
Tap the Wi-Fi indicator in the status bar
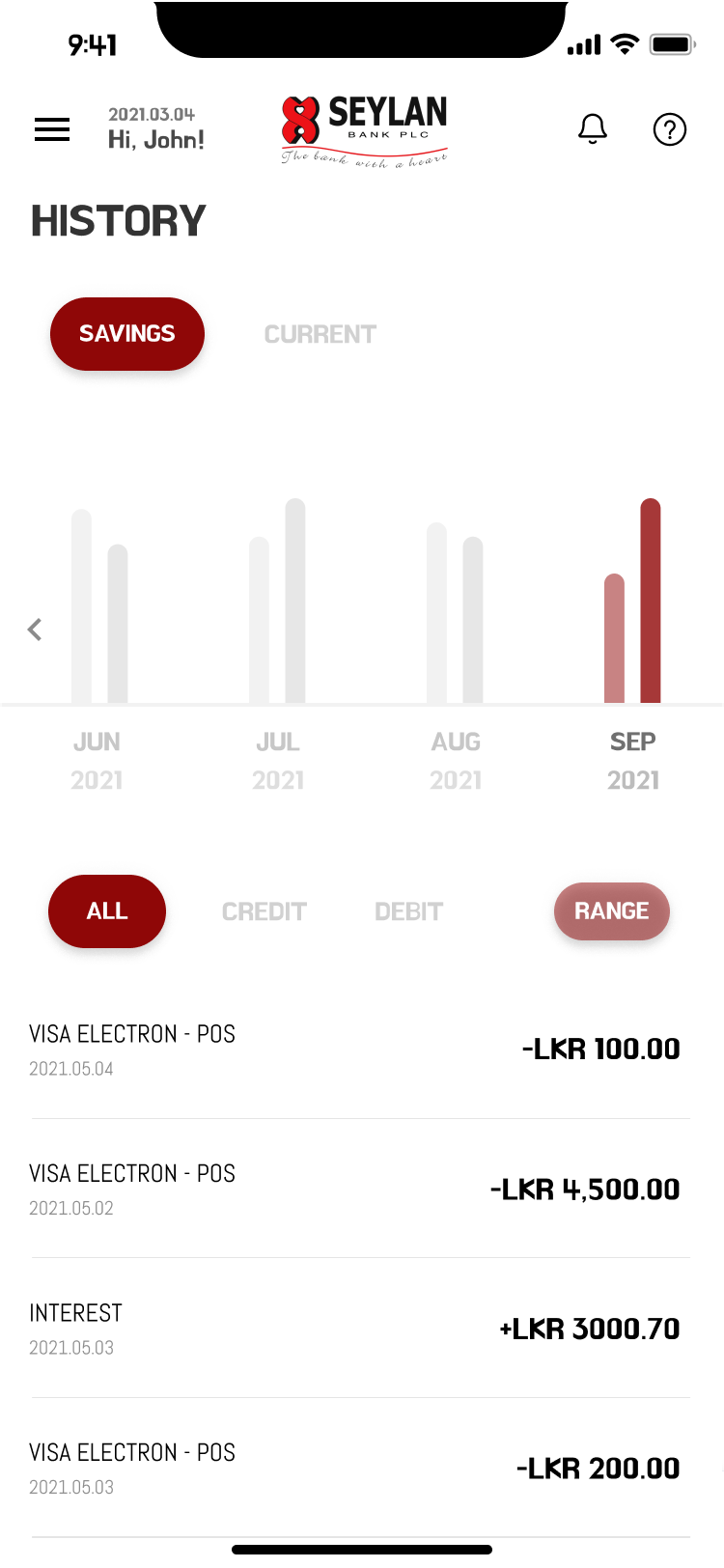[625, 43]
